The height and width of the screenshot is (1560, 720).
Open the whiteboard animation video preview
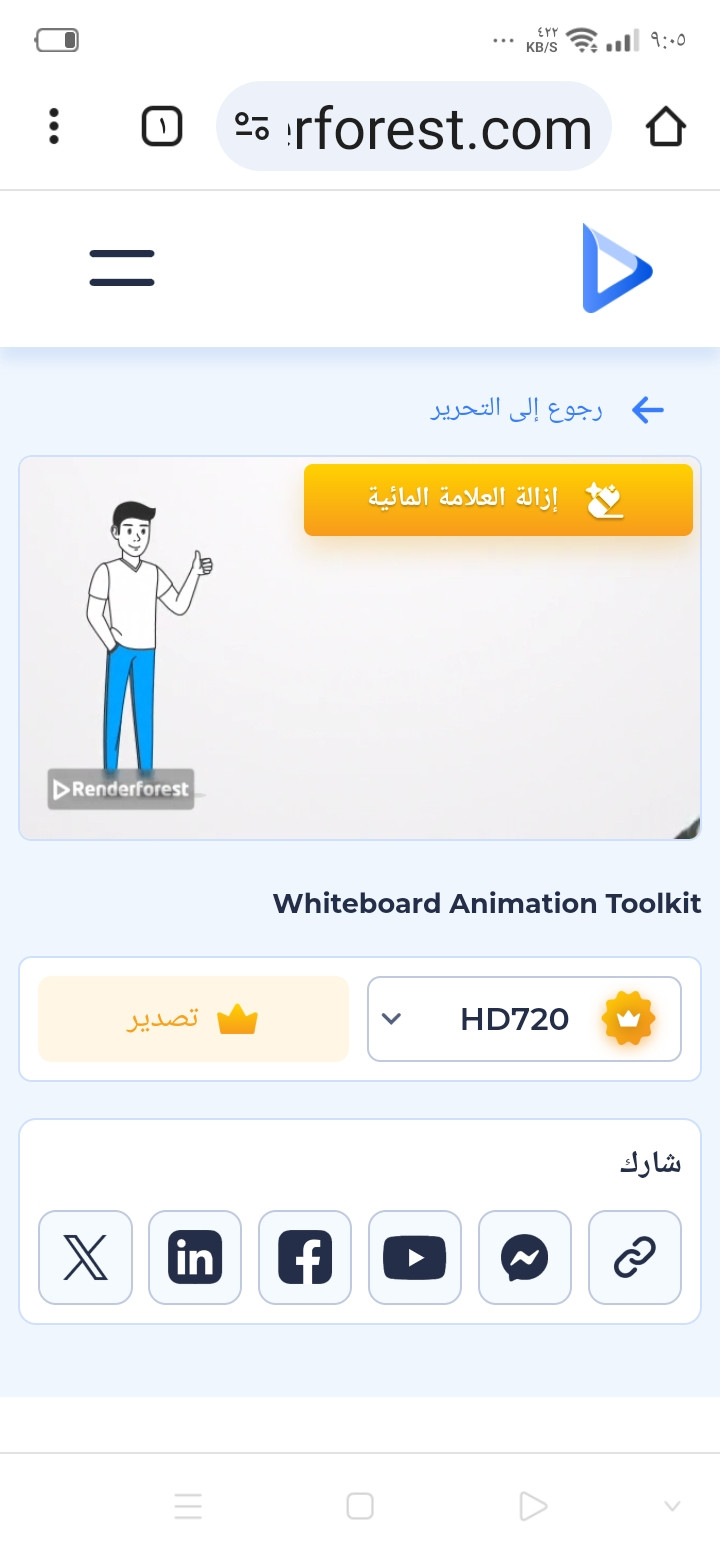click(x=360, y=680)
